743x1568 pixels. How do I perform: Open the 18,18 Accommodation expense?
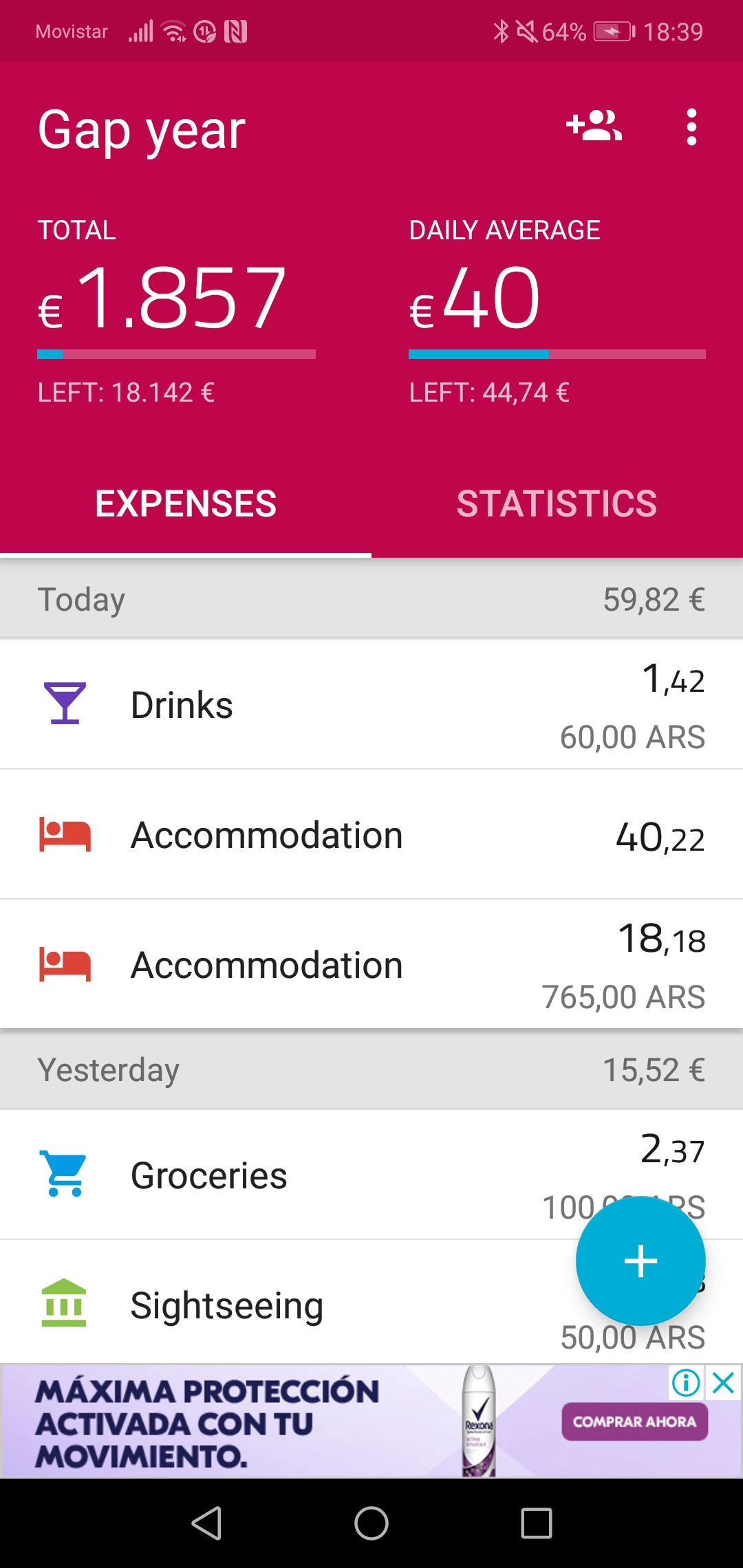pyautogui.click(x=371, y=964)
